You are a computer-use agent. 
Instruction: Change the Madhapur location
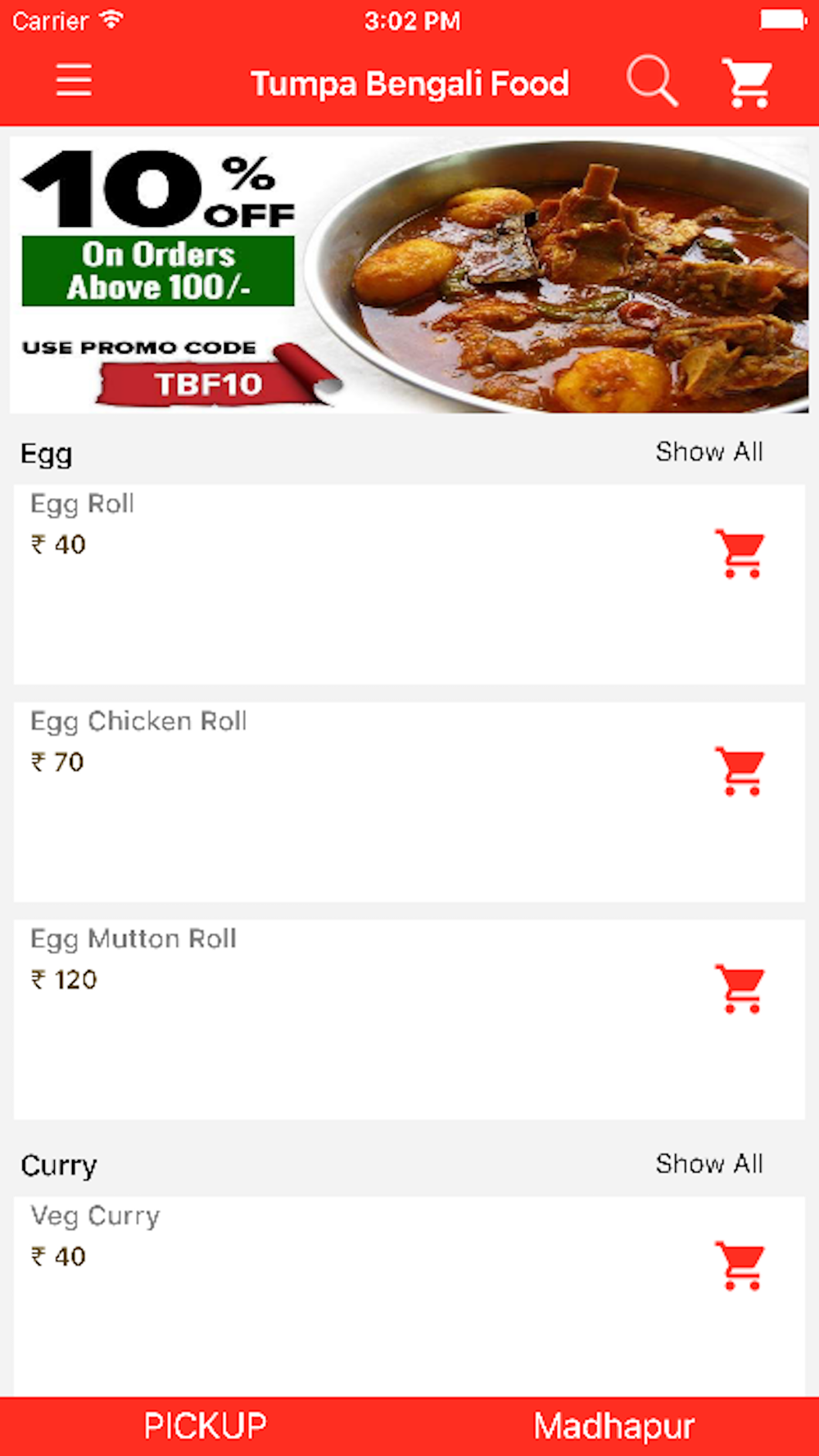614,1427
